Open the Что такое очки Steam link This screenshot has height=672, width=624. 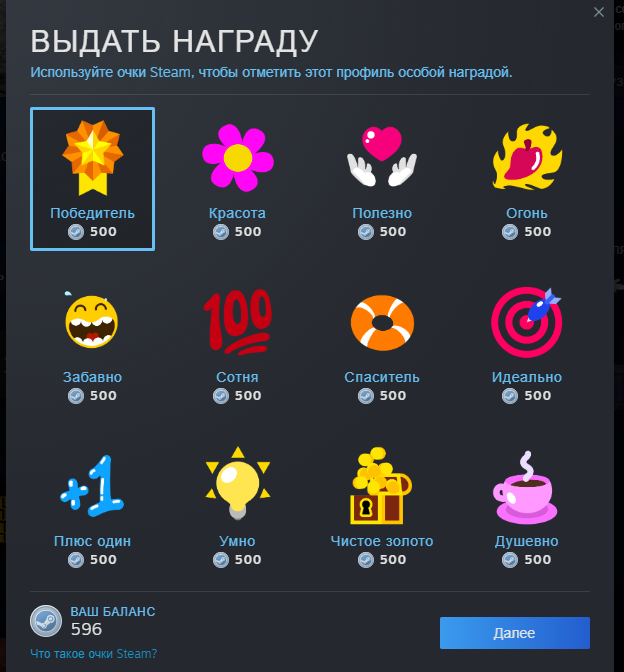93,654
